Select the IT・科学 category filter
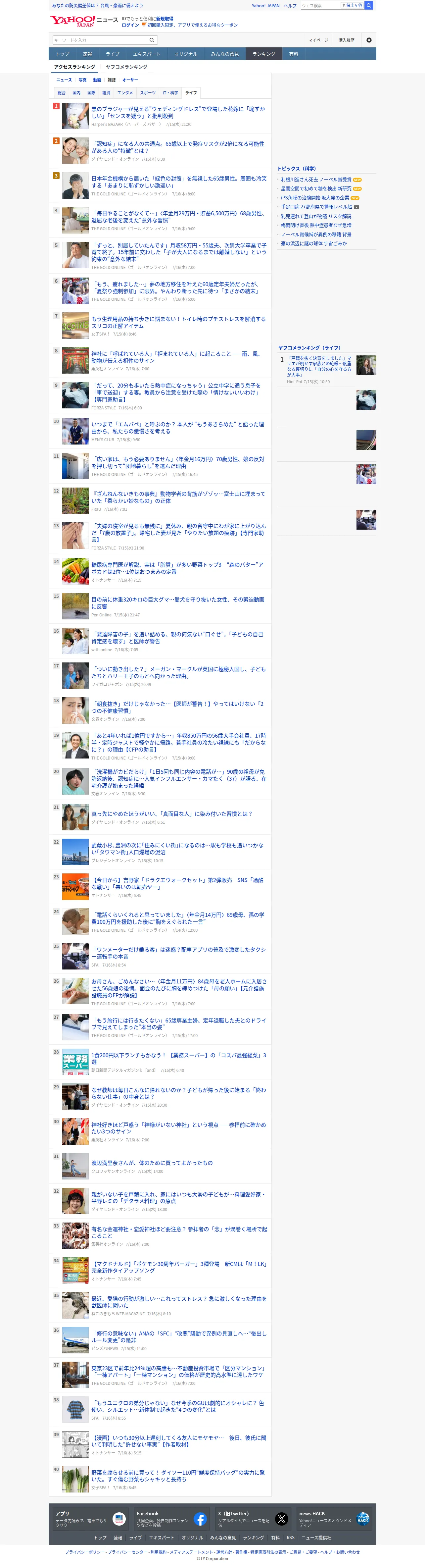Viewport: 425px width, 1568px height. pos(170,93)
